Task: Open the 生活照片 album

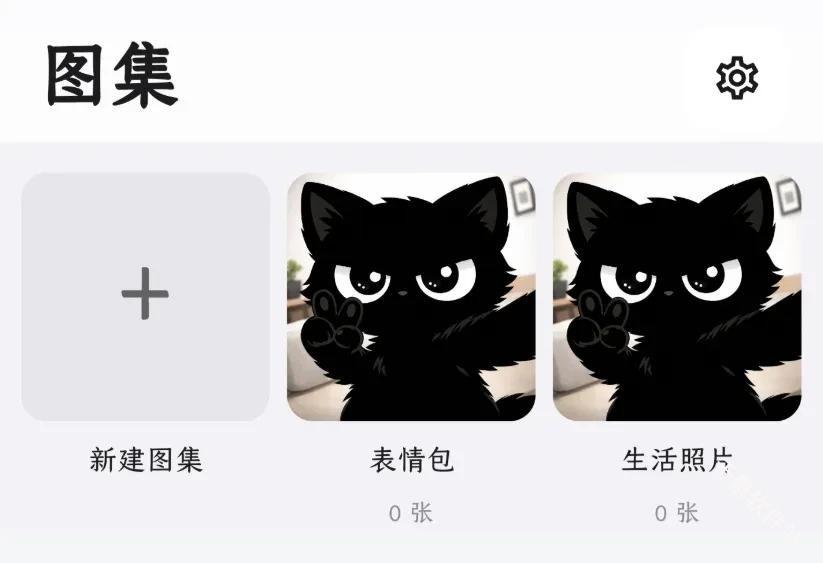Action: 677,297
